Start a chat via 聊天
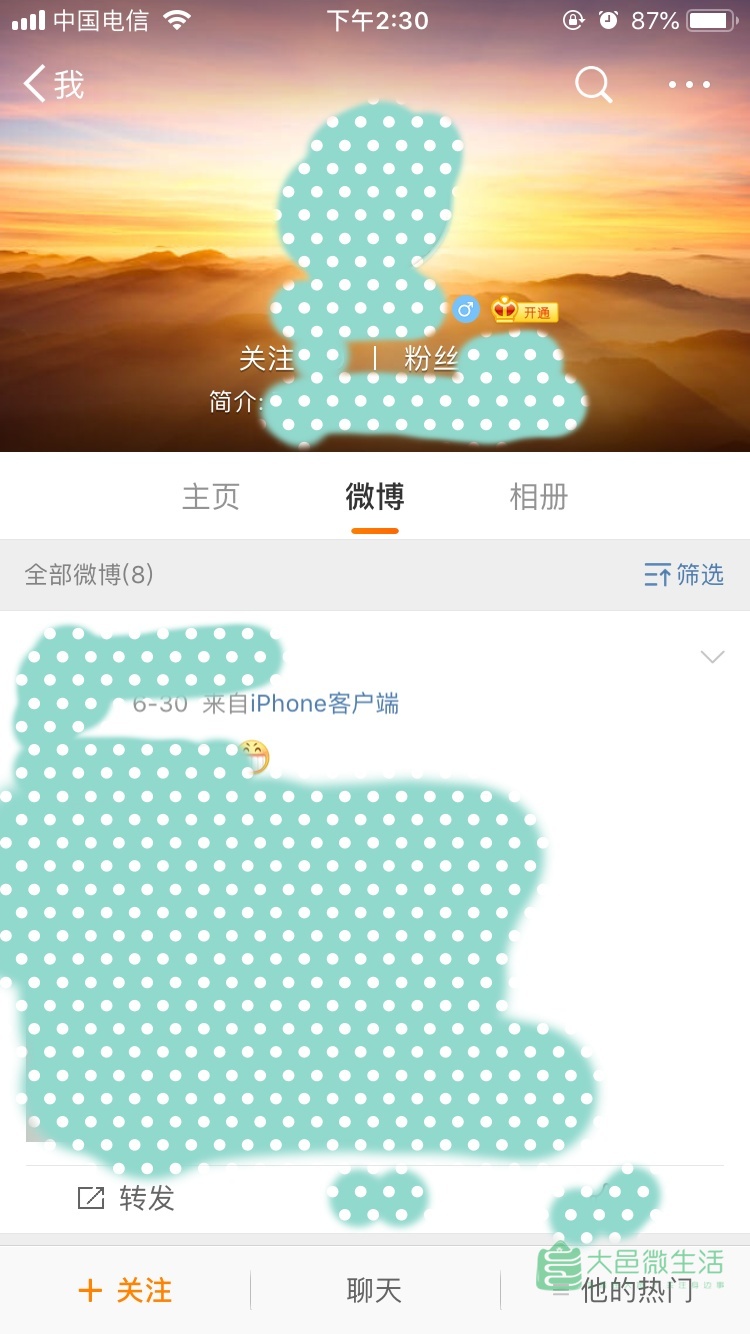This screenshot has height=1334, width=750. click(374, 1290)
